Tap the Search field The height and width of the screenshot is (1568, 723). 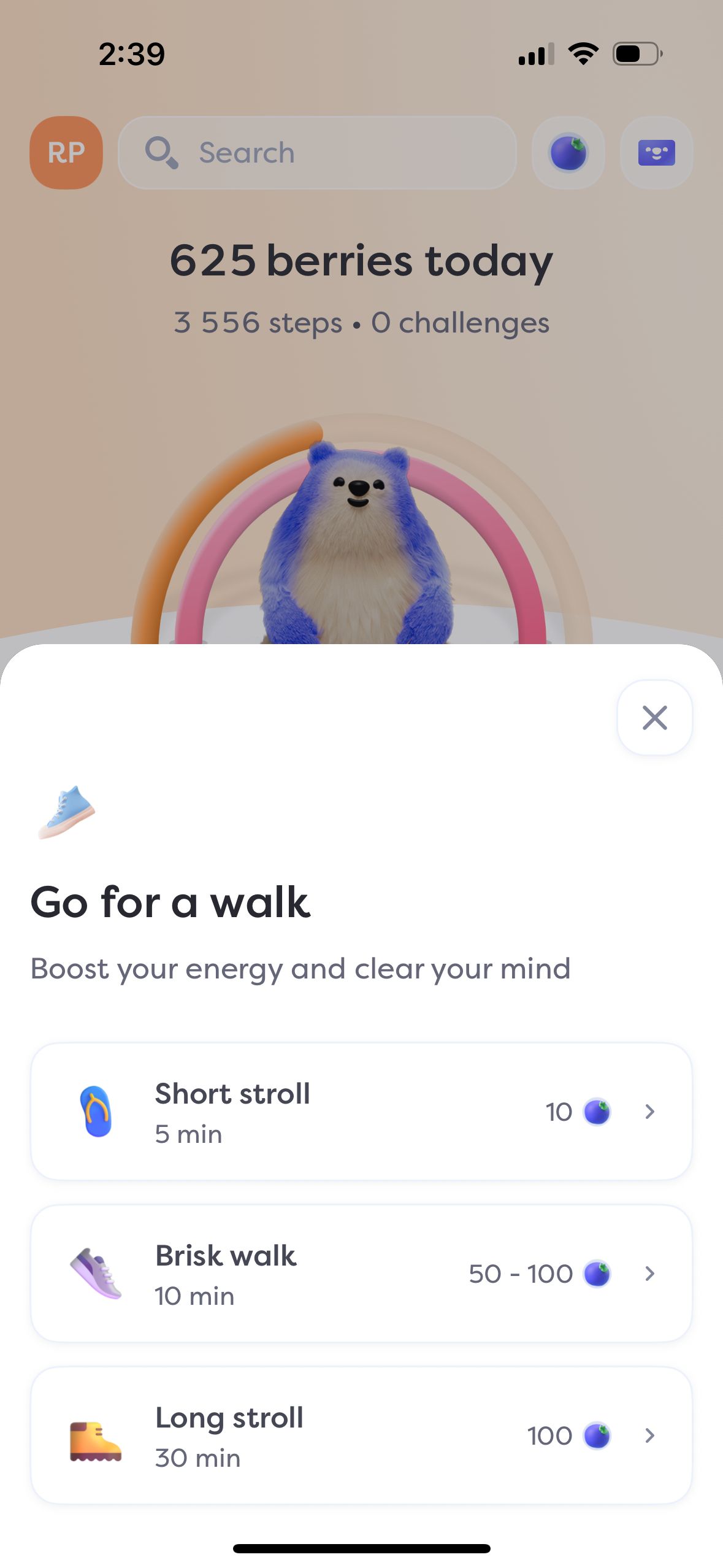(x=317, y=153)
